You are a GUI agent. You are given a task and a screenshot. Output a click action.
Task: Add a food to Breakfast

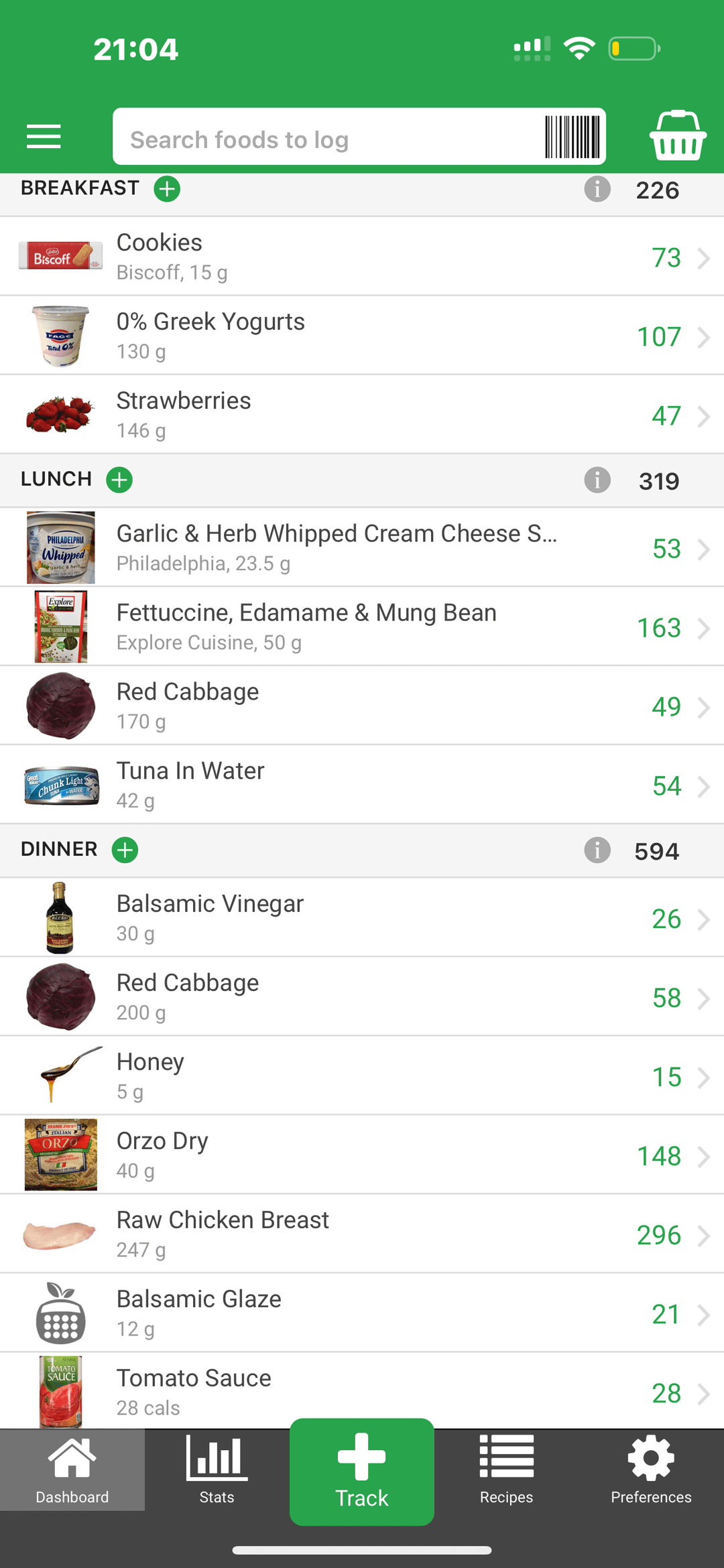click(167, 189)
